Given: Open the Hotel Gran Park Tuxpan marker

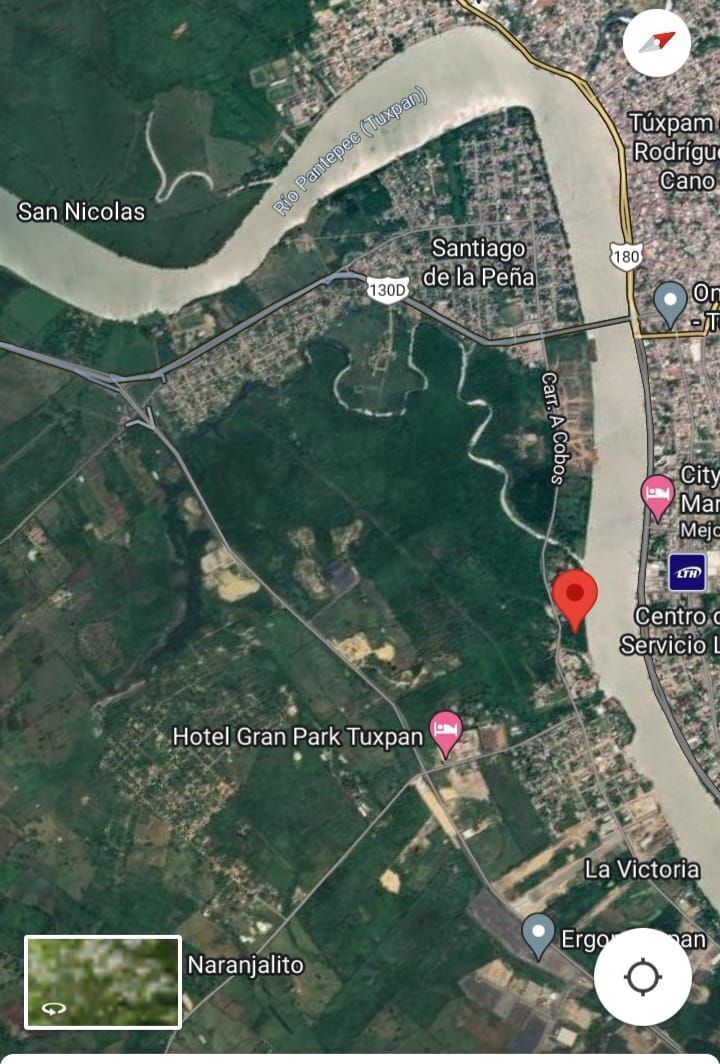Looking at the screenshot, I should [x=446, y=734].
